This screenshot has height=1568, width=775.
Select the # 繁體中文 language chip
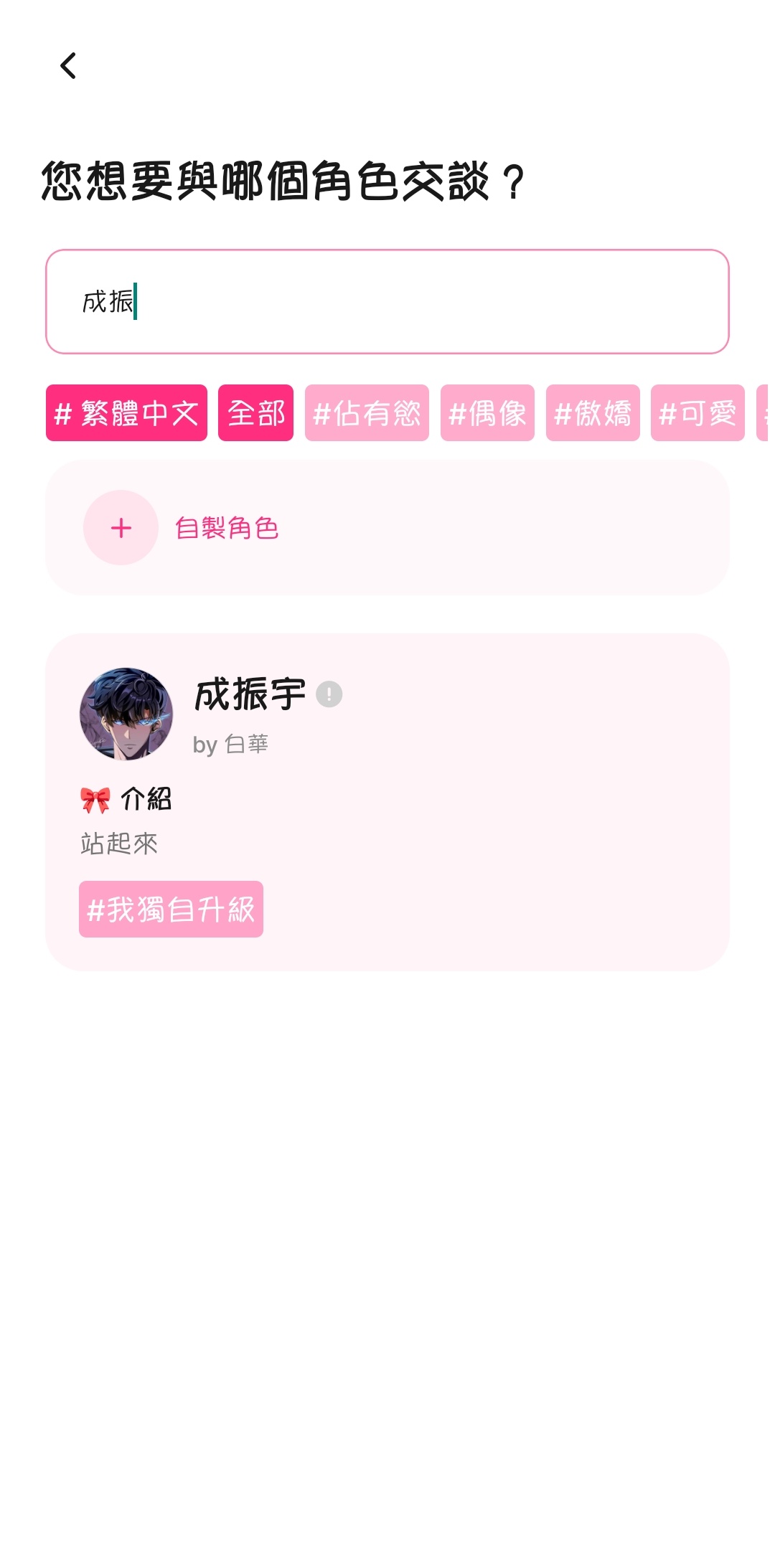(126, 413)
